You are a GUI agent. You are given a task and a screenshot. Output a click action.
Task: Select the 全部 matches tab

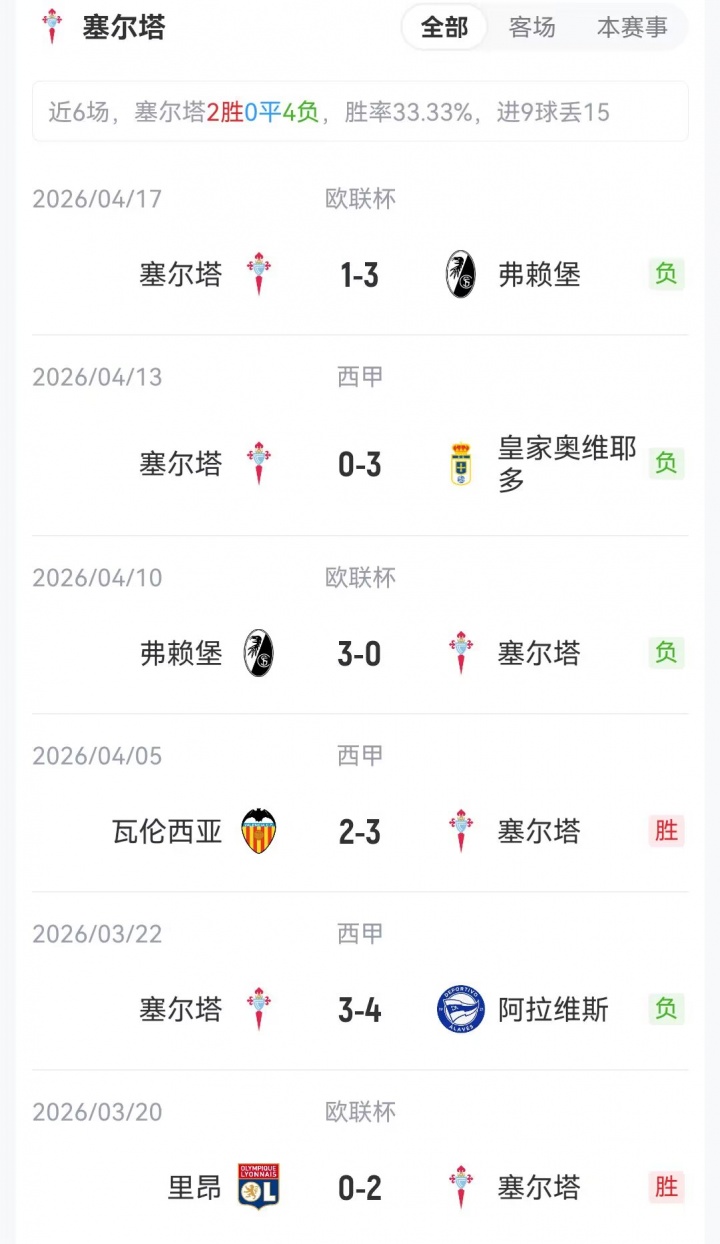[445, 28]
